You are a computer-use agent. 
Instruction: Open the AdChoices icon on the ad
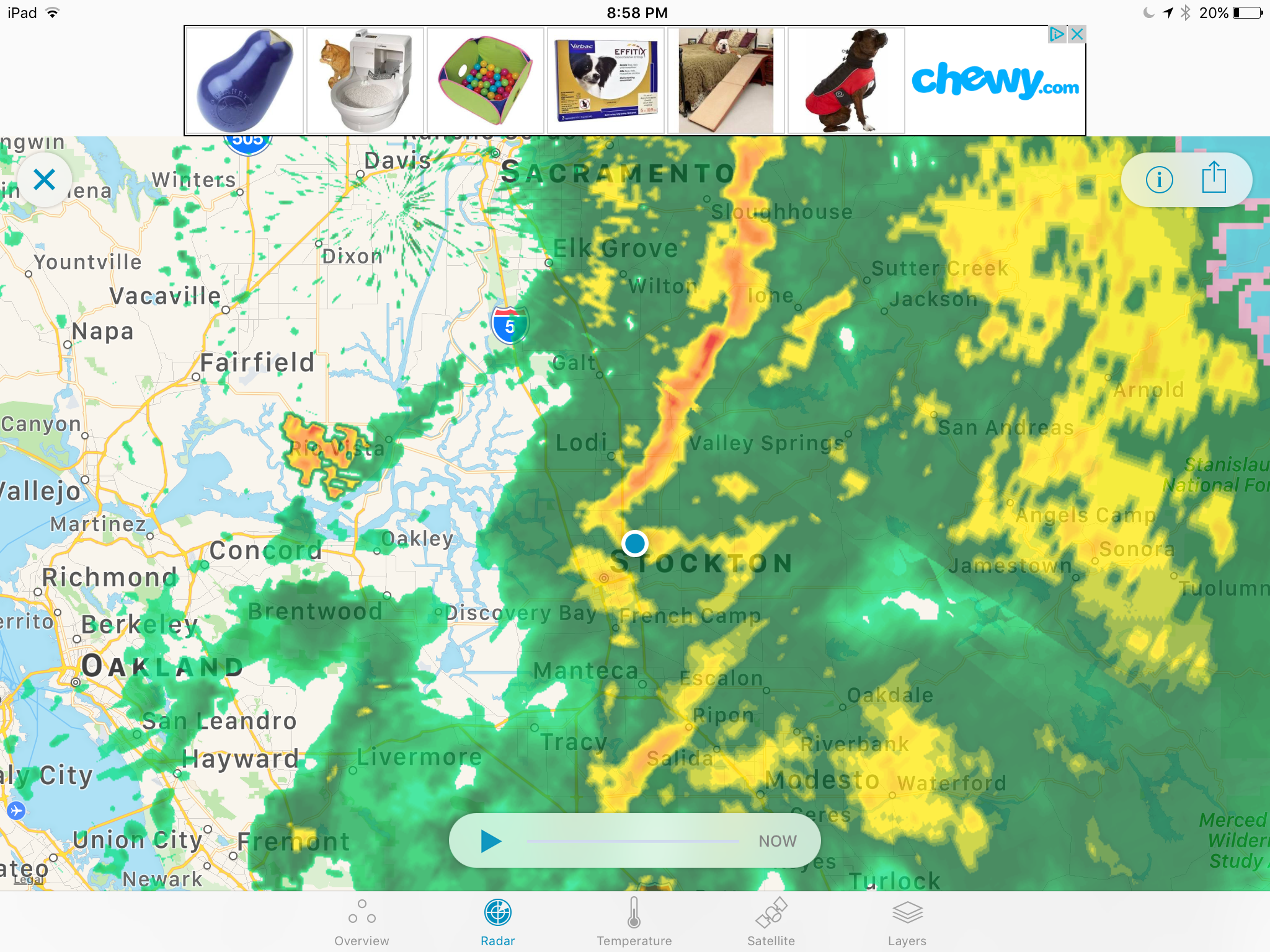1057,34
